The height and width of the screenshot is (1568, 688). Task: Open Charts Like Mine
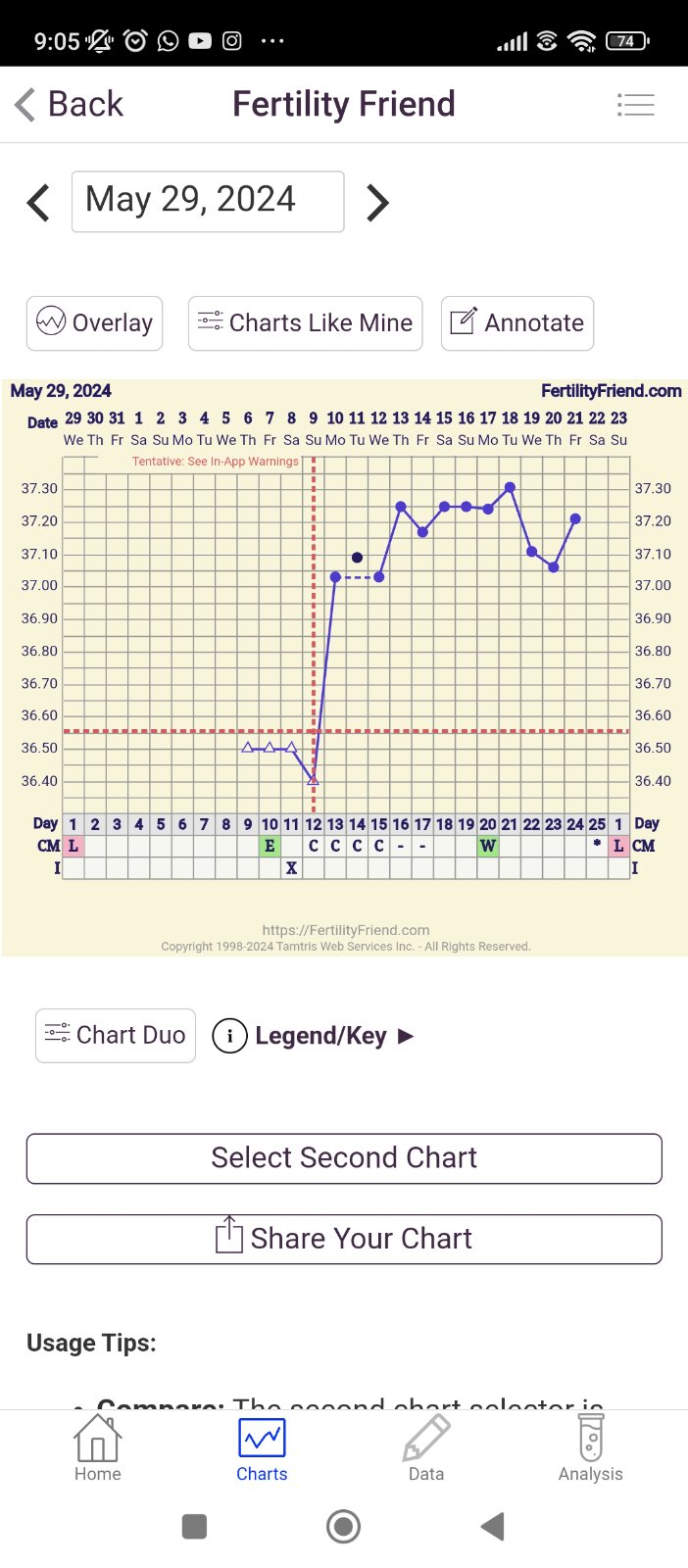tap(305, 323)
